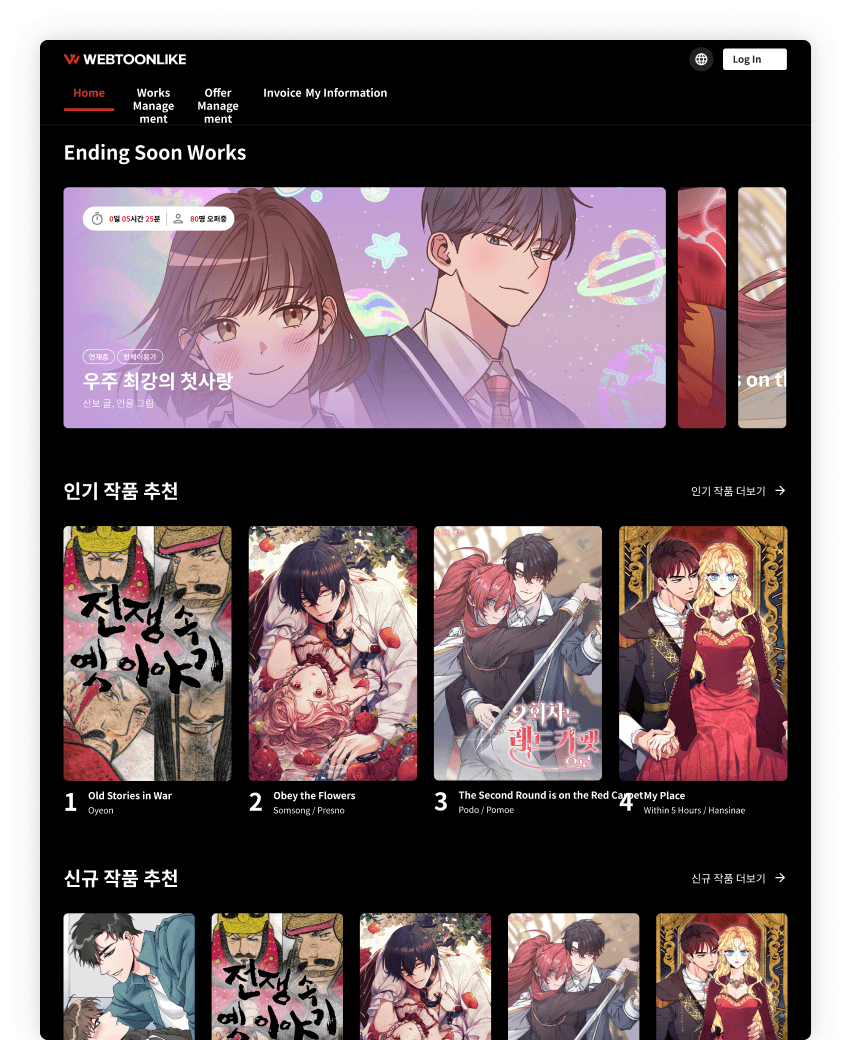
Task: Tap the WEBTOONLIKE logo to go home
Action: click(x=125, y=59)
